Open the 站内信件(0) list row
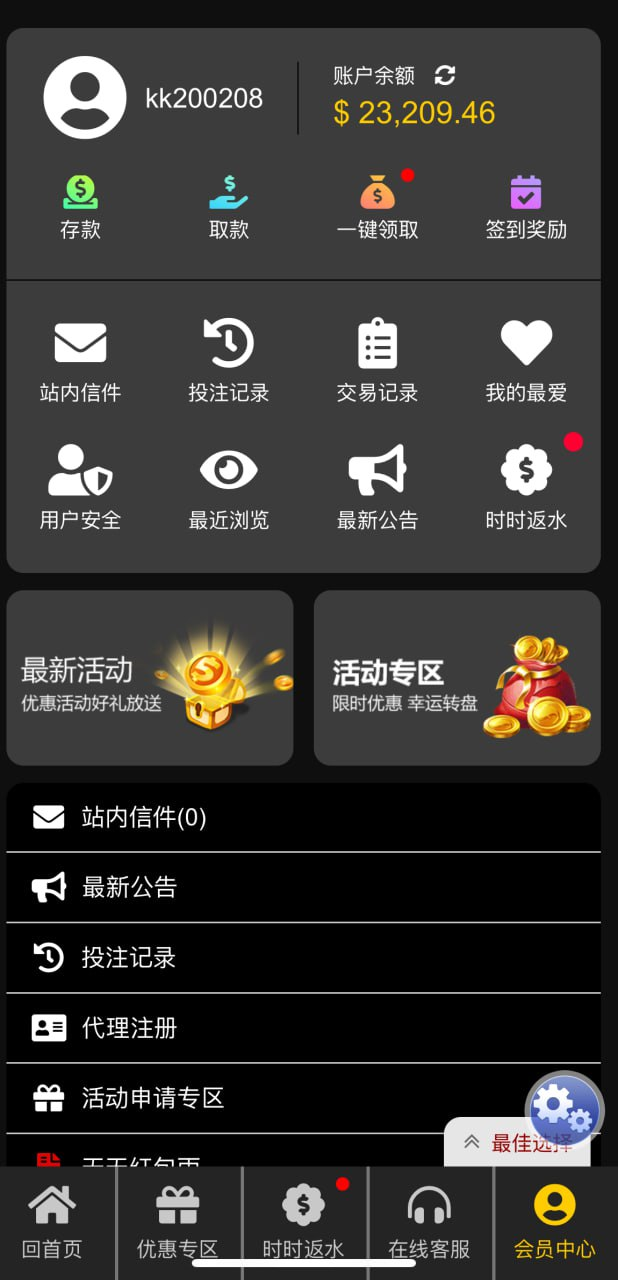618x1280 pixels. [x=304, y=818]
